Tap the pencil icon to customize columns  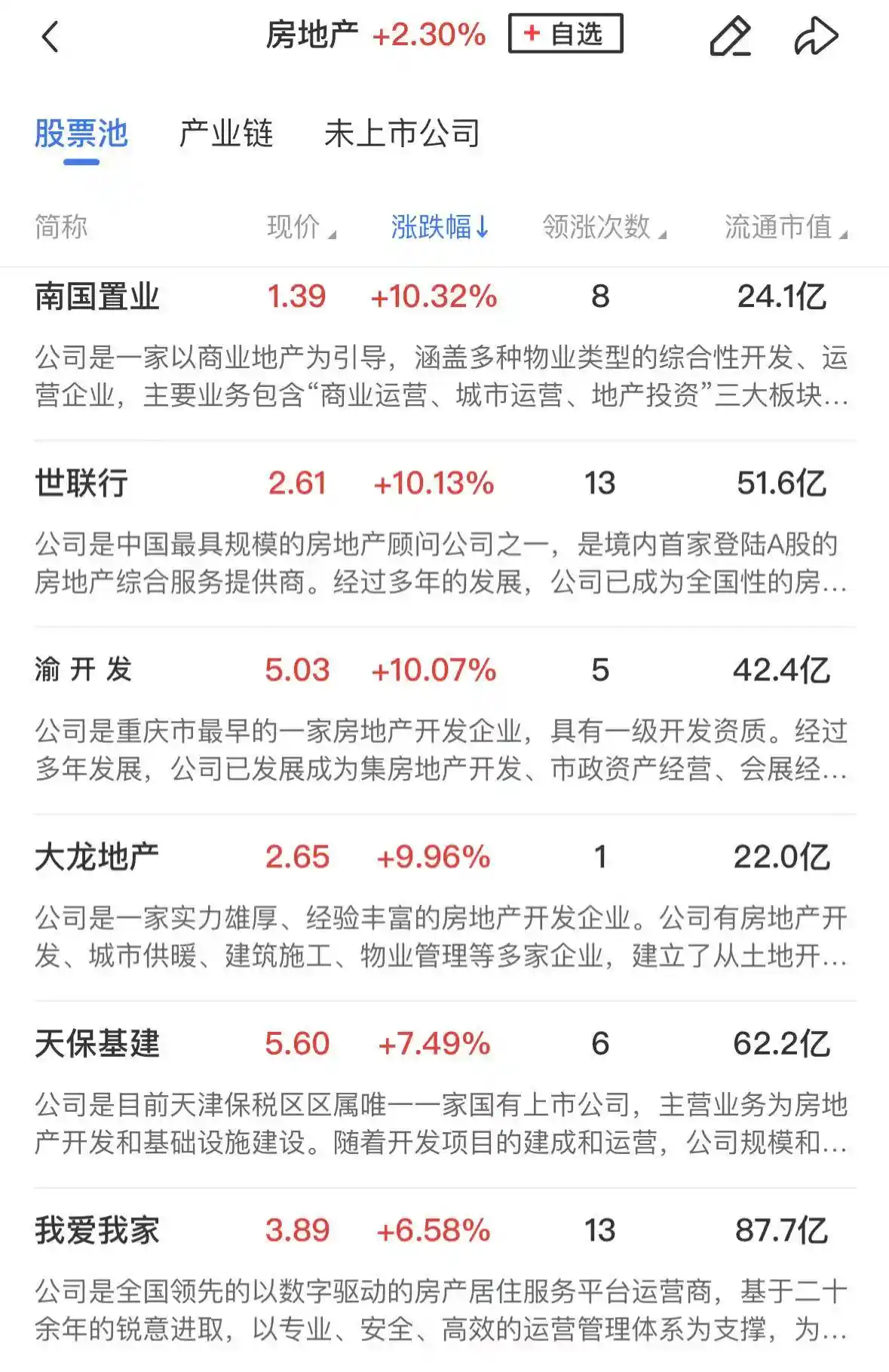pos(731,35)
